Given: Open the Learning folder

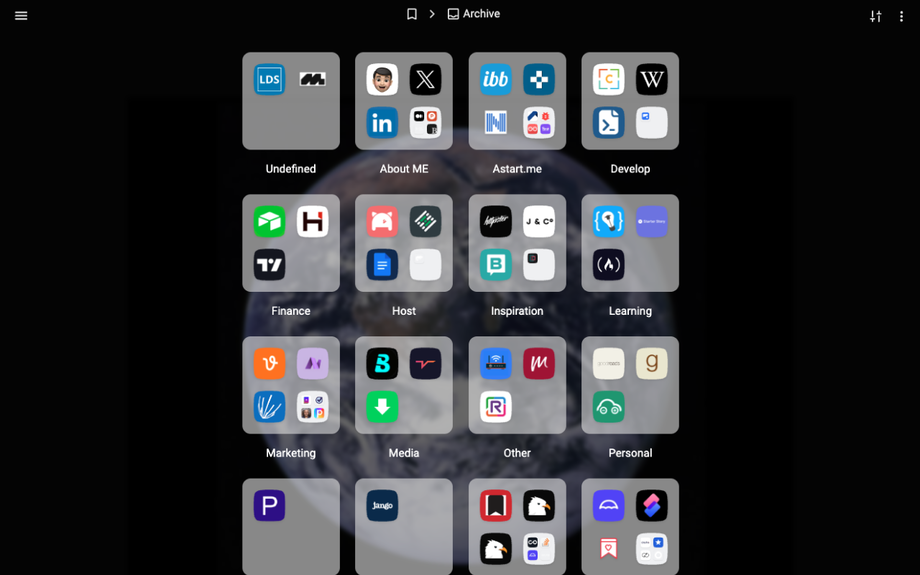Looking at the screenshot, I should tap(630, 243).
